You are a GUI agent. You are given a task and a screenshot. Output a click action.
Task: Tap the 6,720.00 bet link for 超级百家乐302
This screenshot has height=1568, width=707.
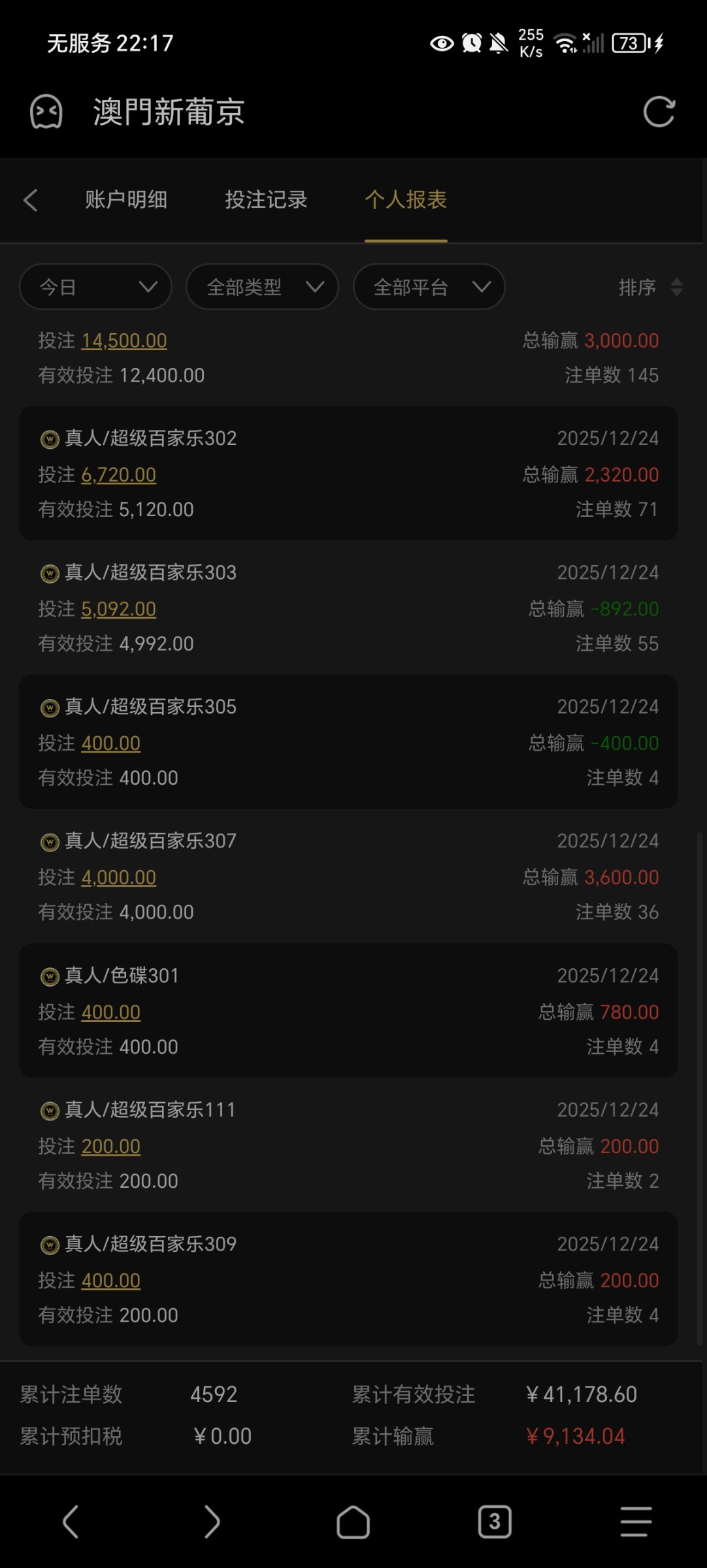118,475
